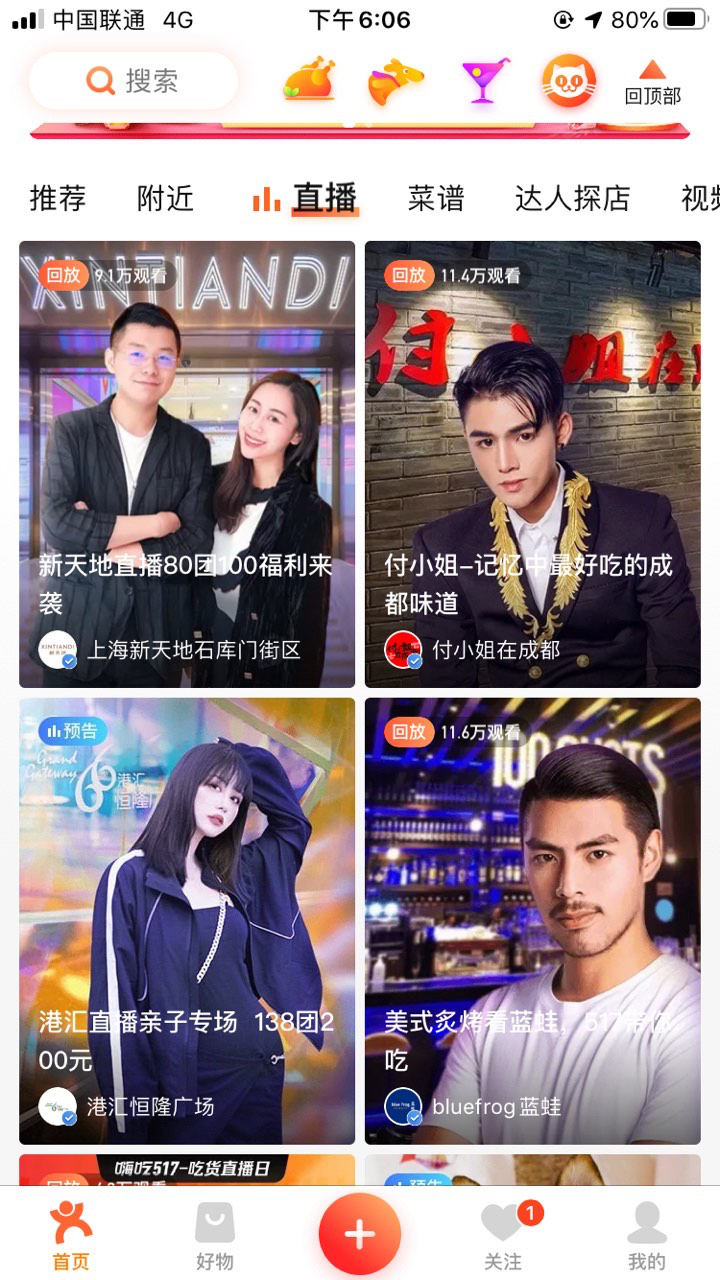Tap the cocktail glass icon

pyautogui.click(x=484, y=80)
